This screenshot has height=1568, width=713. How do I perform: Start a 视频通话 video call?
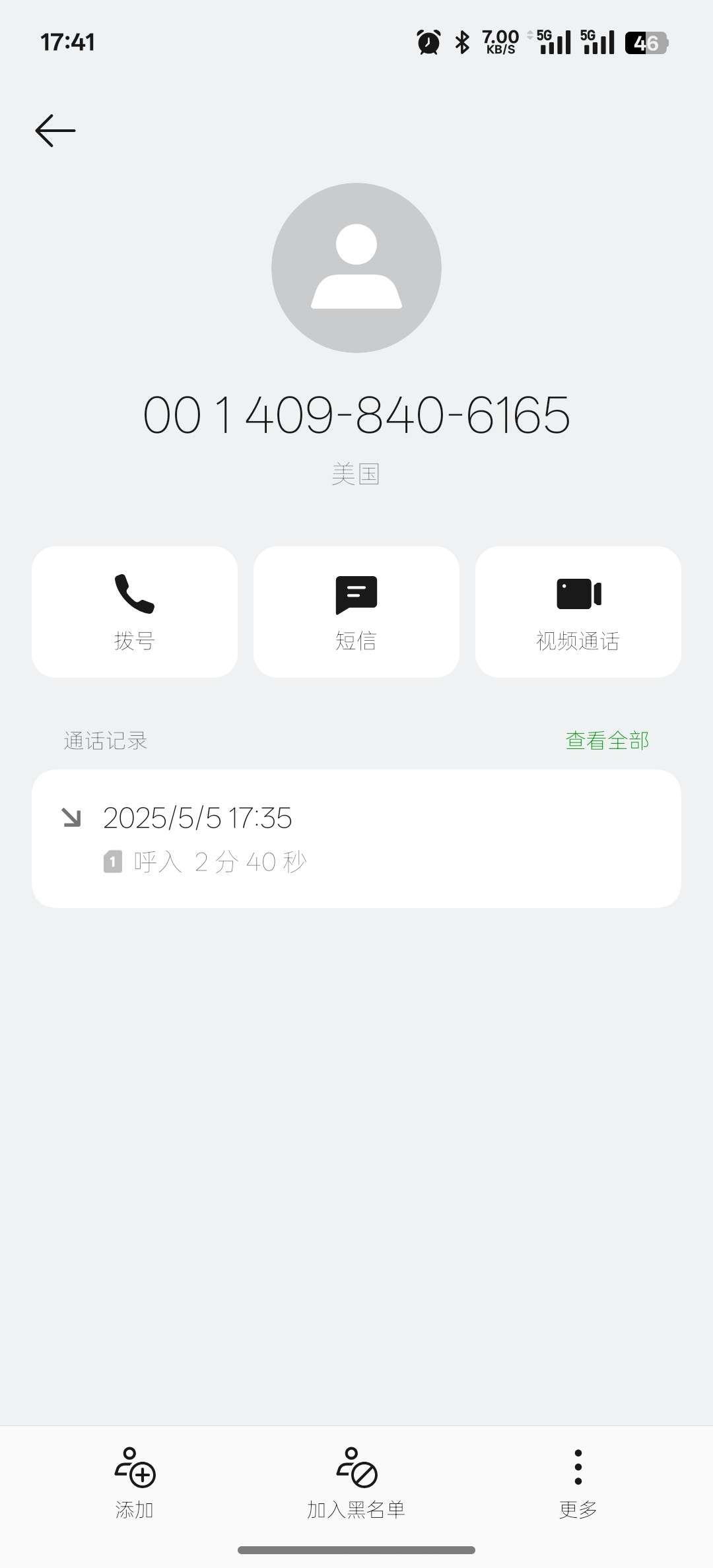click(578, 612)
